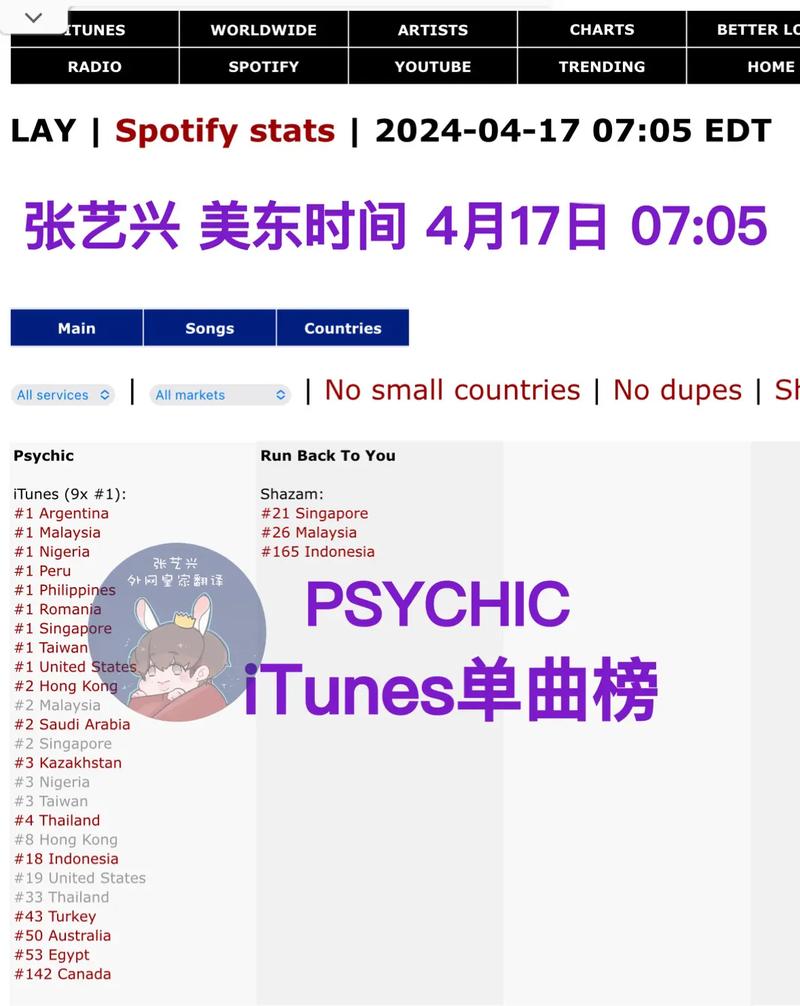Image resolution: width=800 pixels, height=1006 pixels.
Task: Go to the SPOTIFY navigation item
Action: [263, 67]
